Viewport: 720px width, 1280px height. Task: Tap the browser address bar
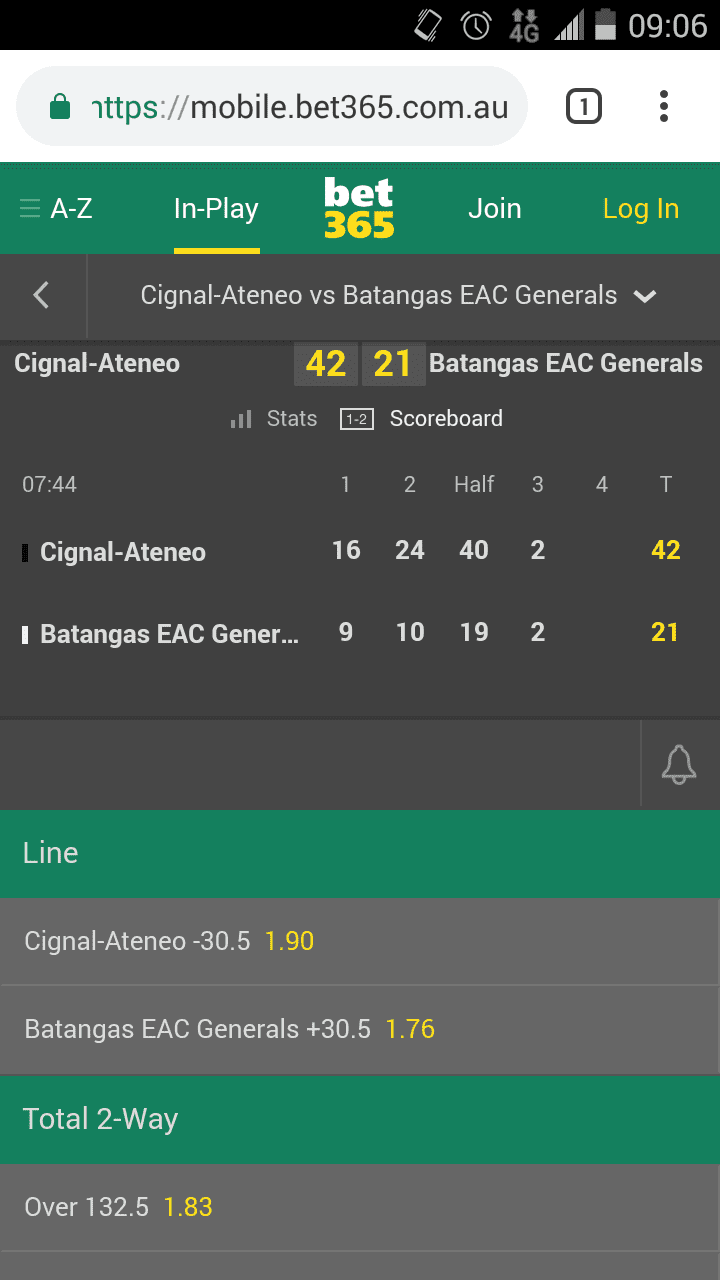click(272, 107)
